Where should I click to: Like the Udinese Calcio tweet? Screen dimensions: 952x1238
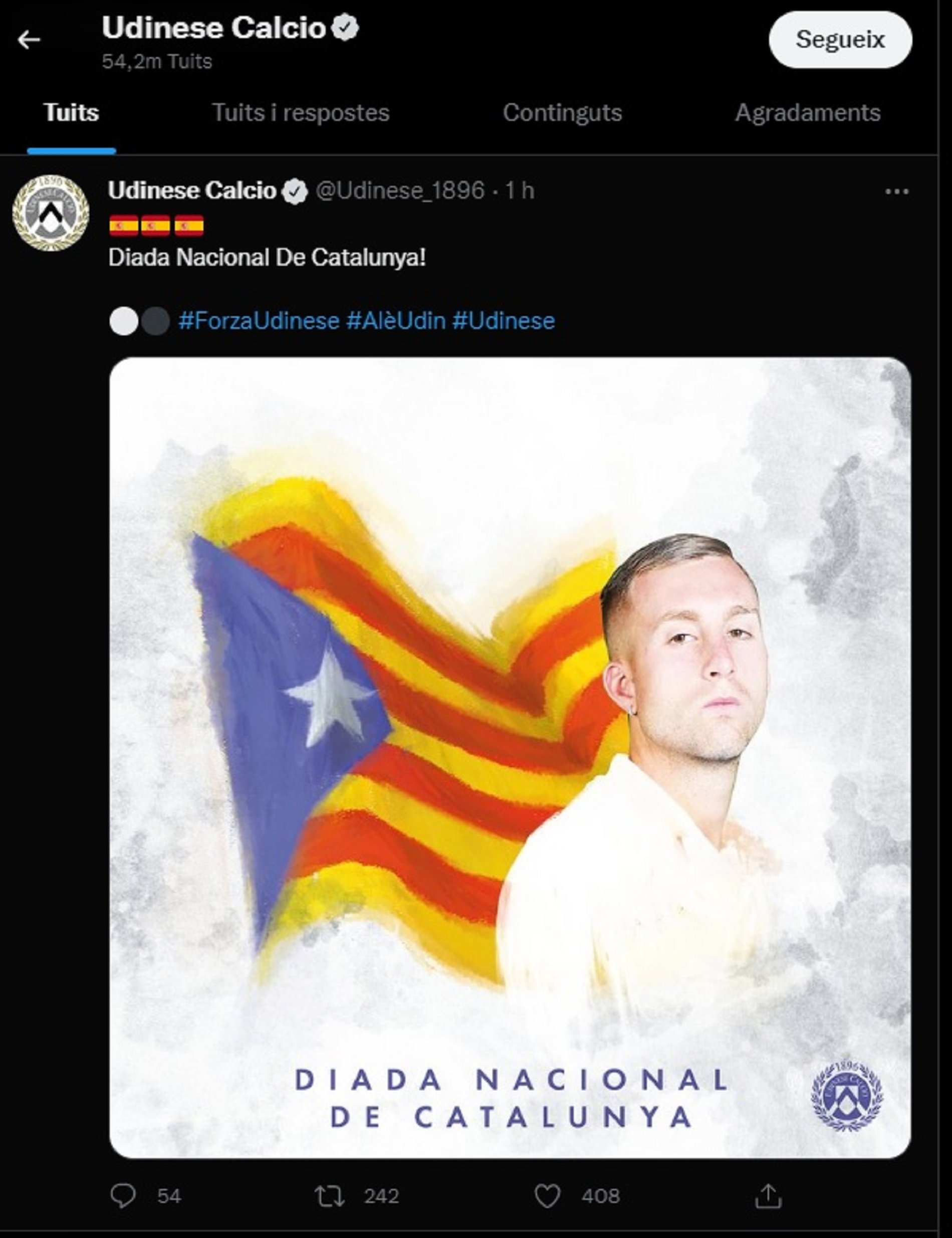coord(547,1195)
